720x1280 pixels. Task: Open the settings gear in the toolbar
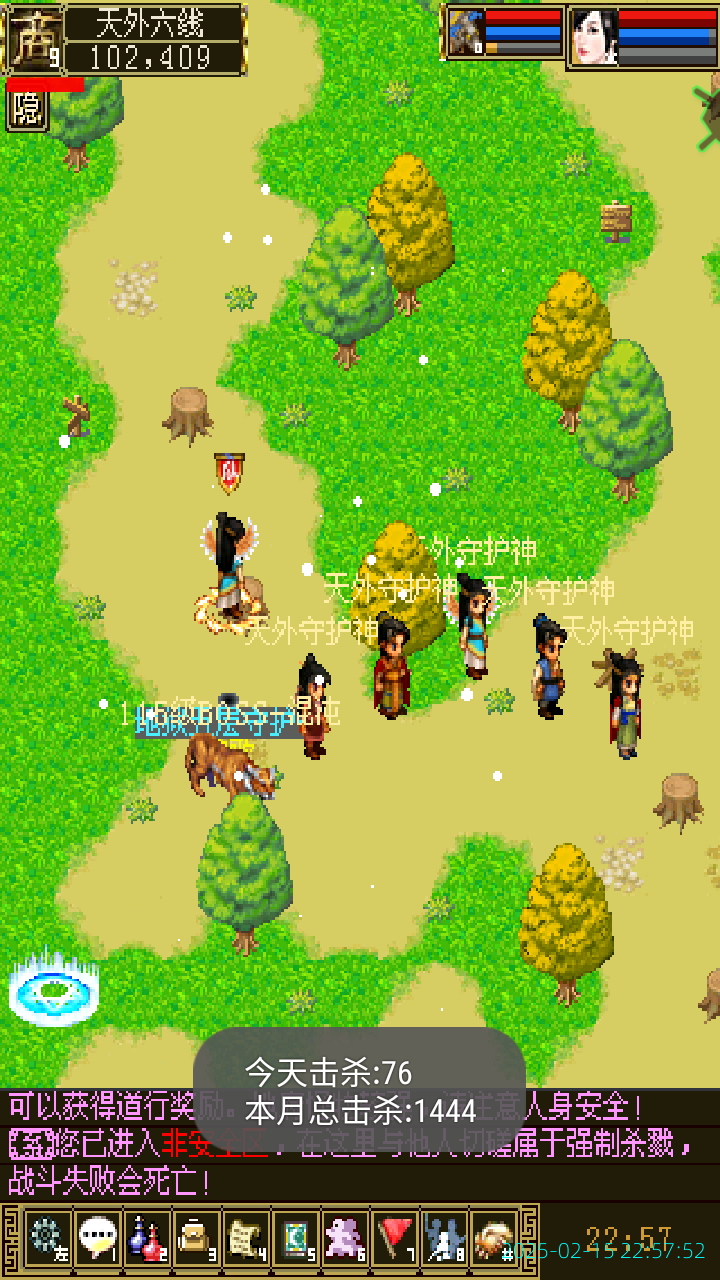click(x=46, y=1238)
